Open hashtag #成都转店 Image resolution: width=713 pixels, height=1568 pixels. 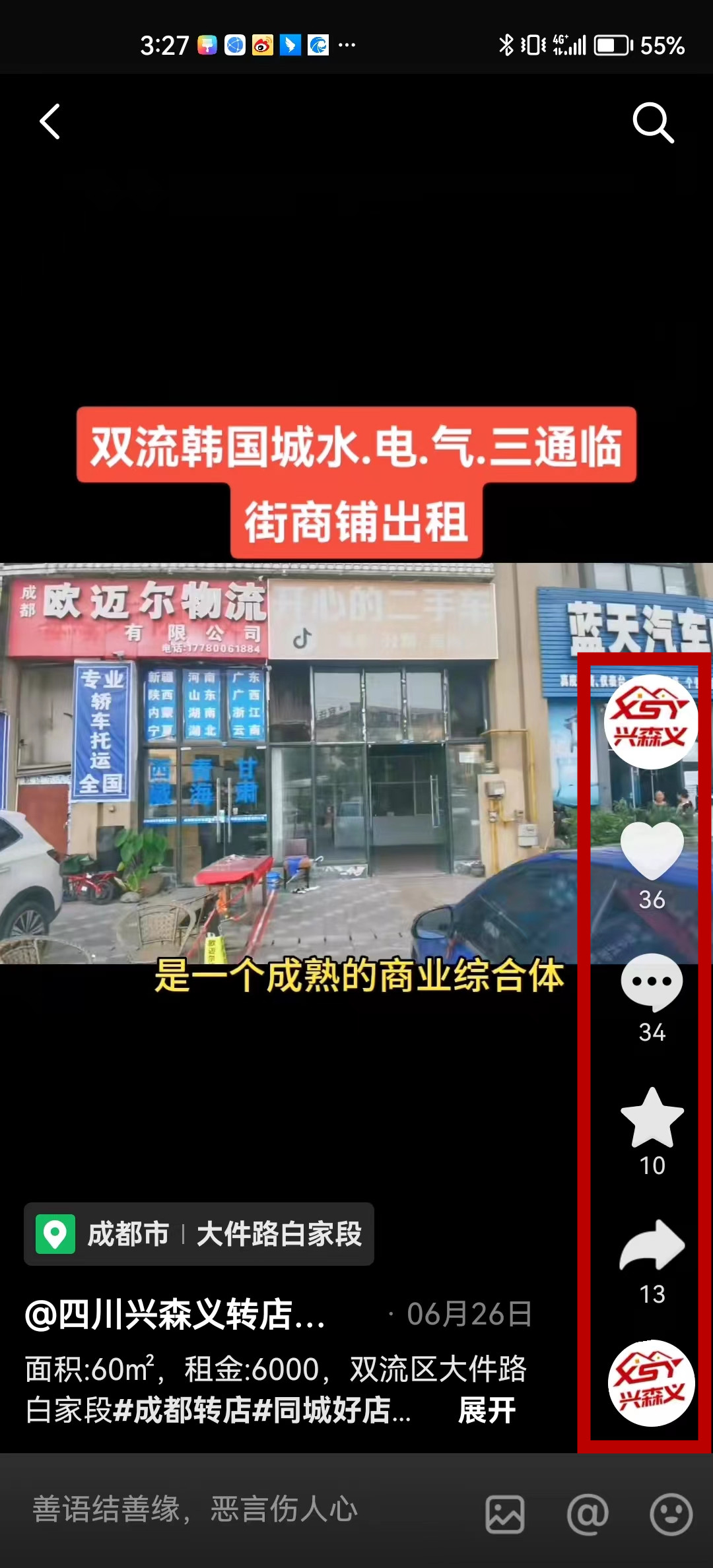click(183, 1410)
